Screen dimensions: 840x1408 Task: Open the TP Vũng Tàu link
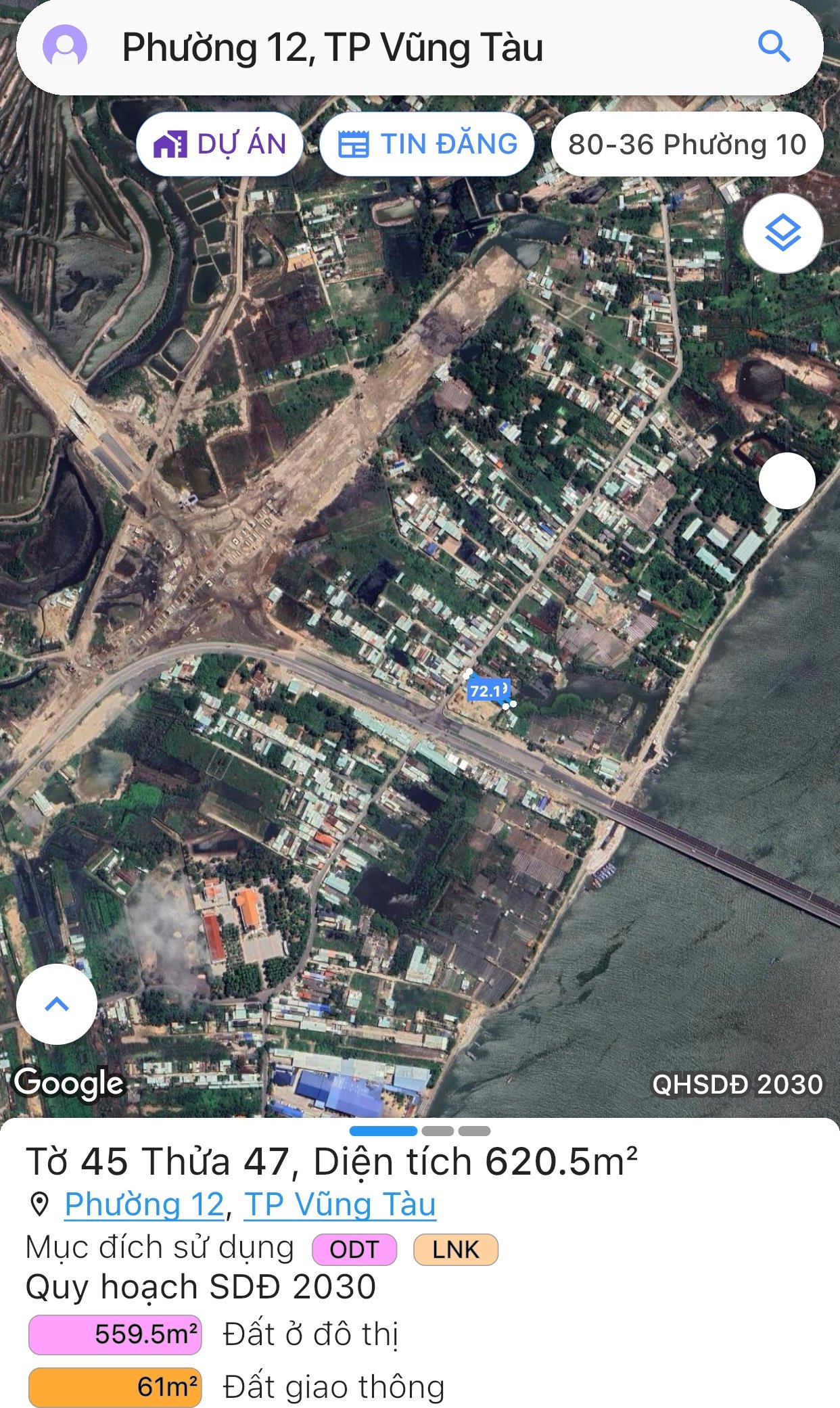340,1204
